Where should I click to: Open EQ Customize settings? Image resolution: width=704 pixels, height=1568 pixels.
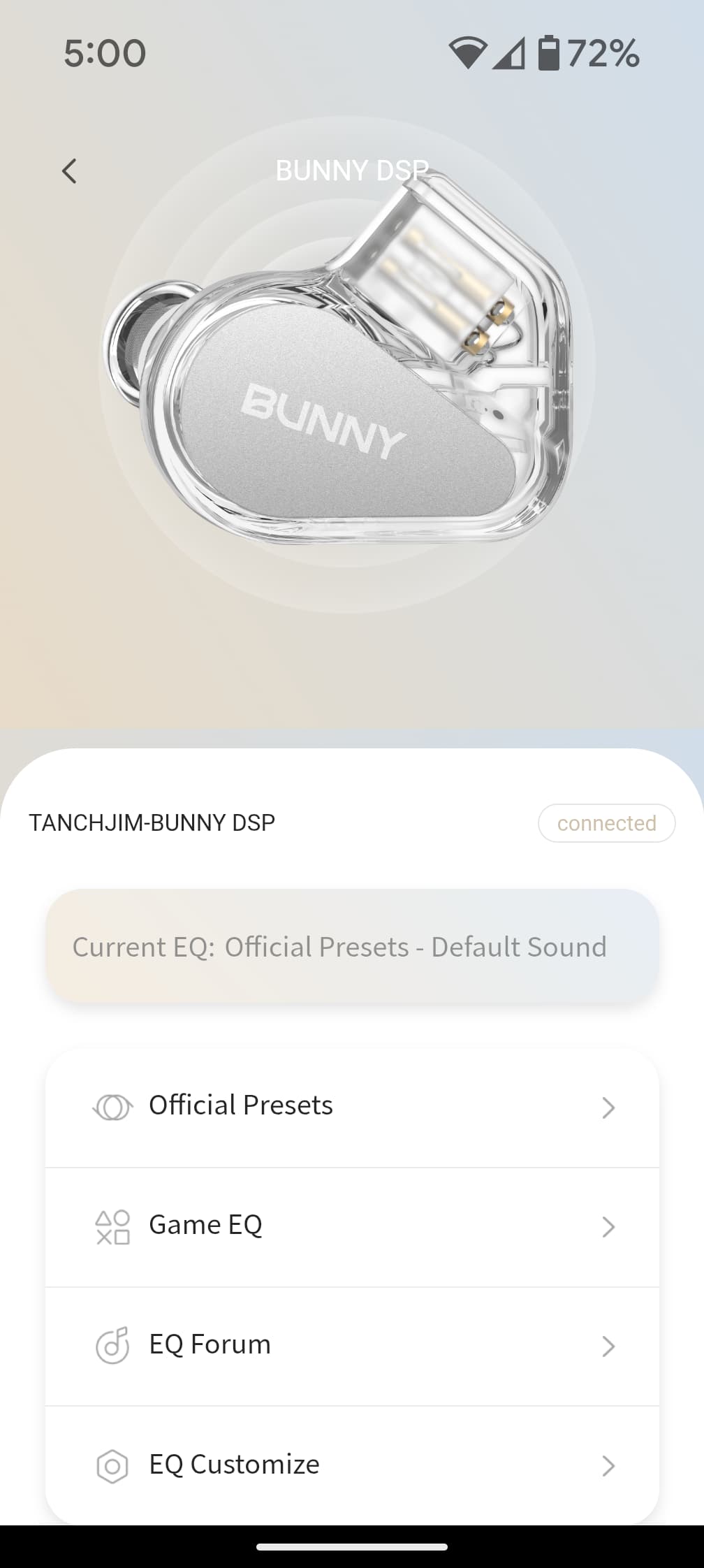[352, 1465]
